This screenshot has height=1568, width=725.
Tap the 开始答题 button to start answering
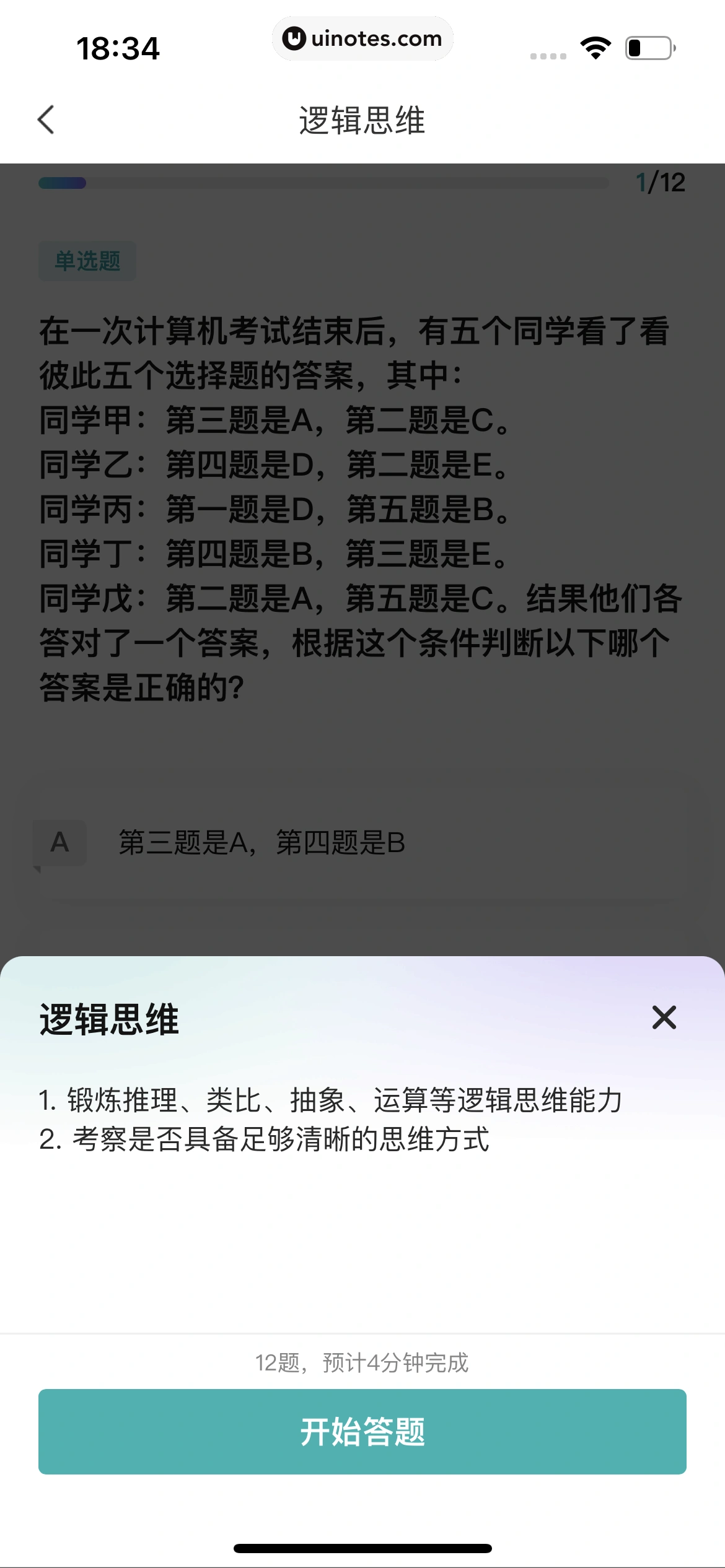(362, 1430)
